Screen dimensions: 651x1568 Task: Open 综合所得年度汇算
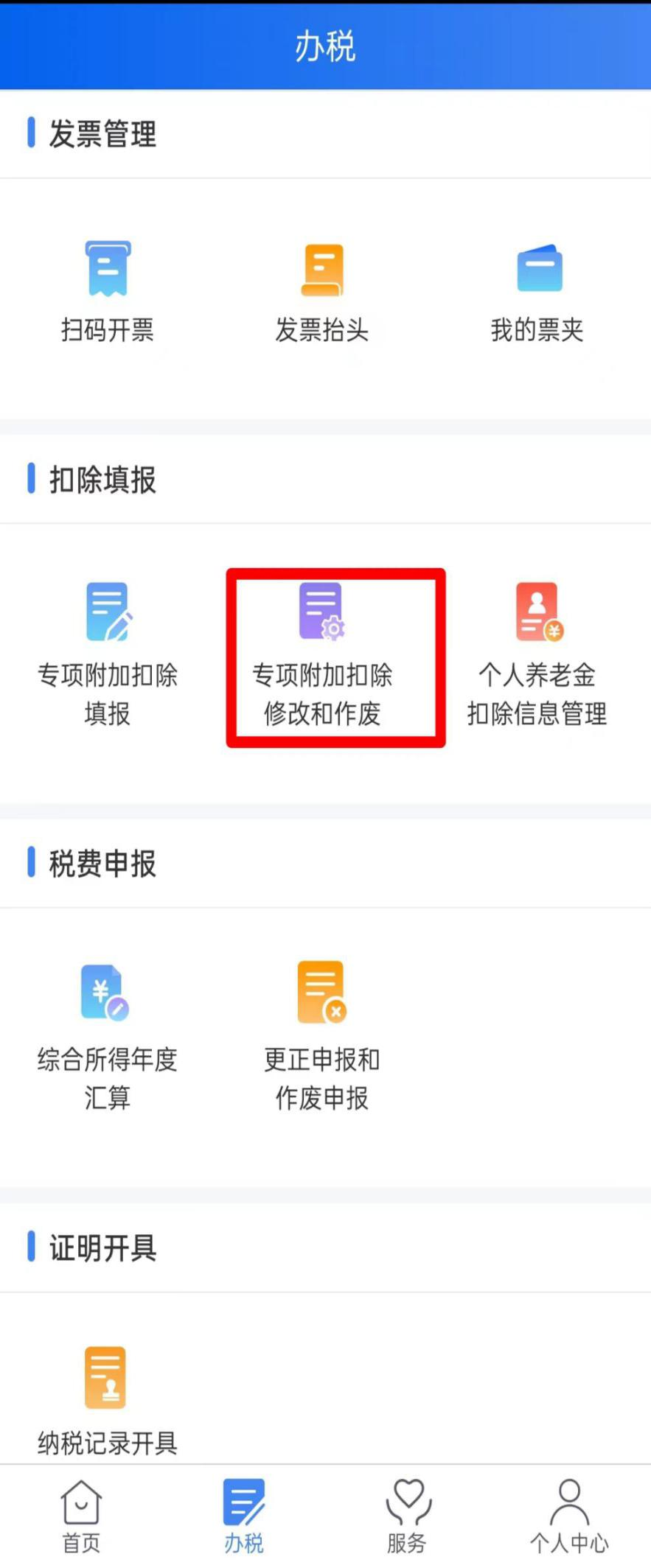pyautogui.click(x=108, y=1037)
